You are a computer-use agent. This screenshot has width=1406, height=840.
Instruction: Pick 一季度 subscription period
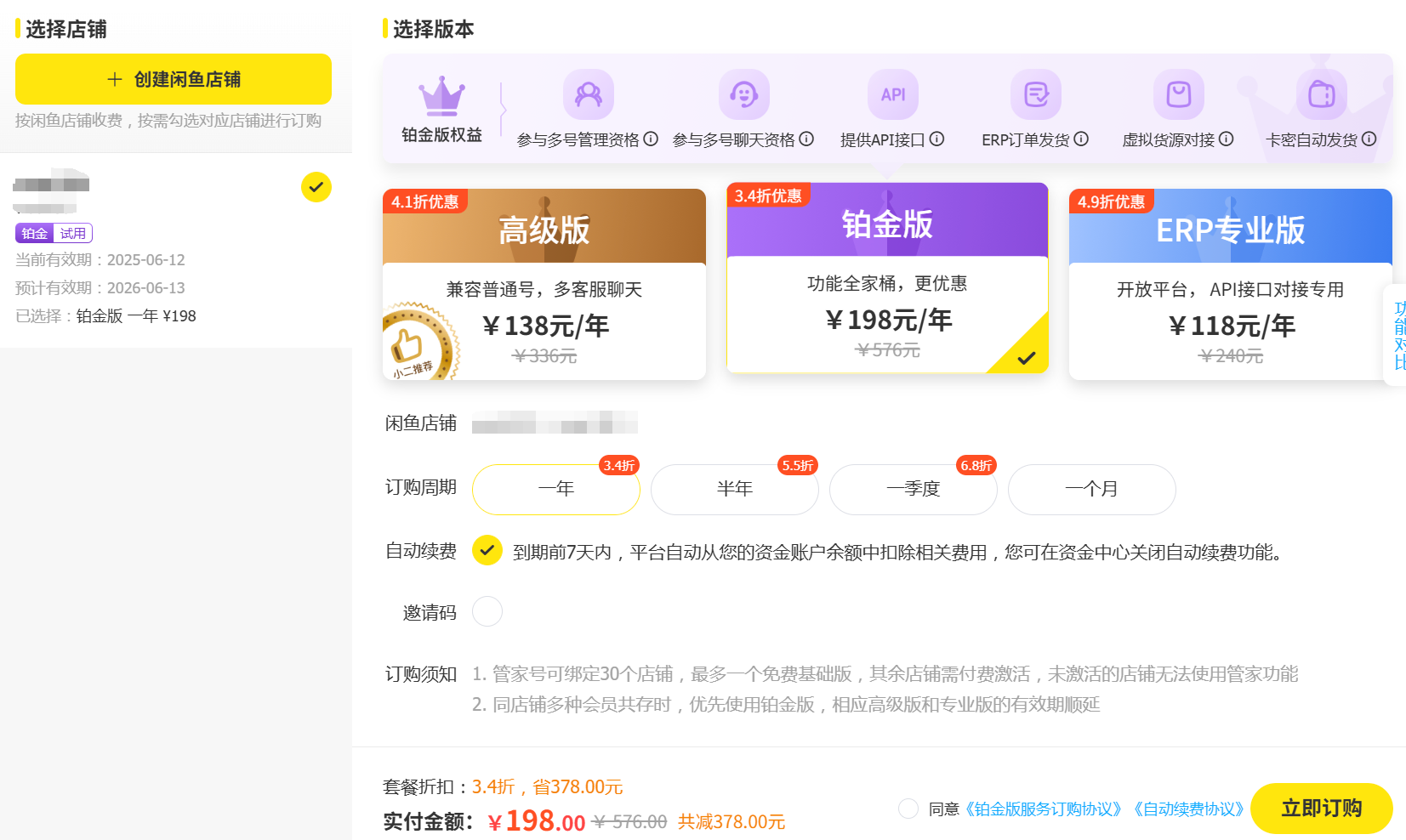click(913, 489)
